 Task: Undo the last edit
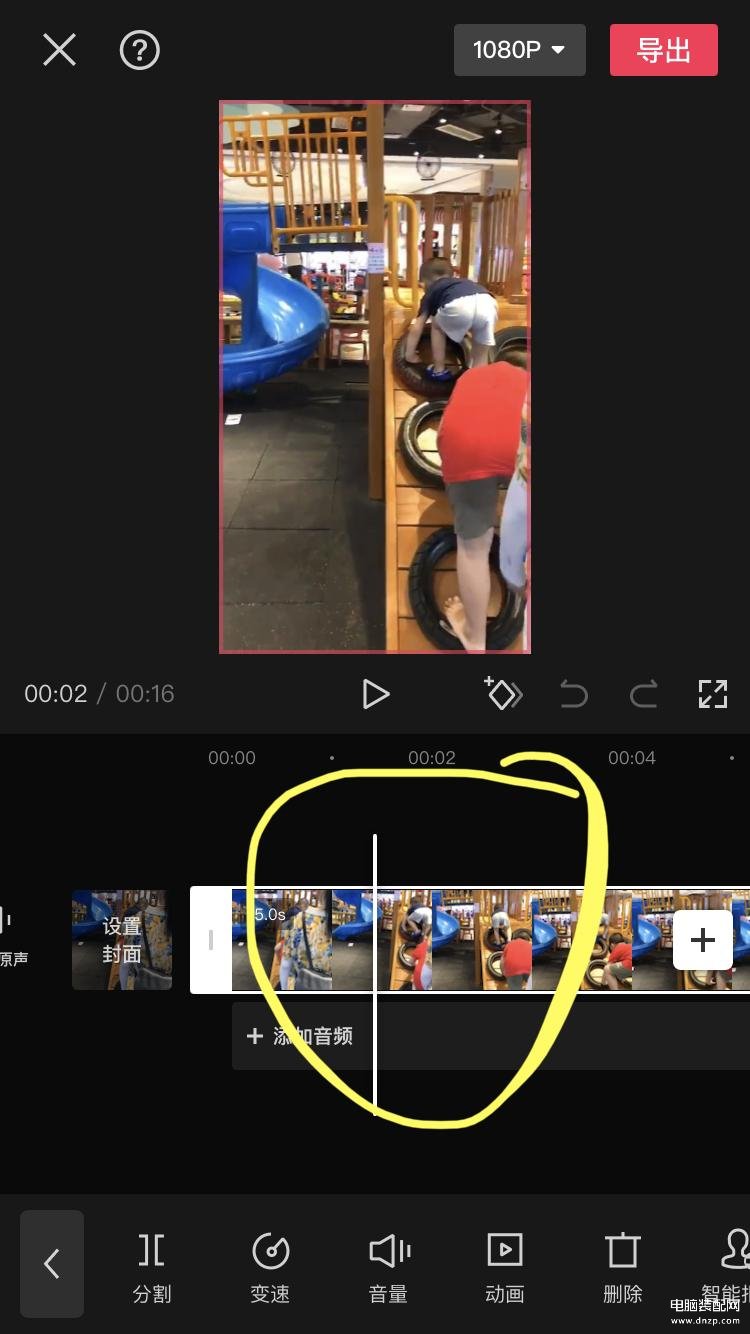pos(574,693)
